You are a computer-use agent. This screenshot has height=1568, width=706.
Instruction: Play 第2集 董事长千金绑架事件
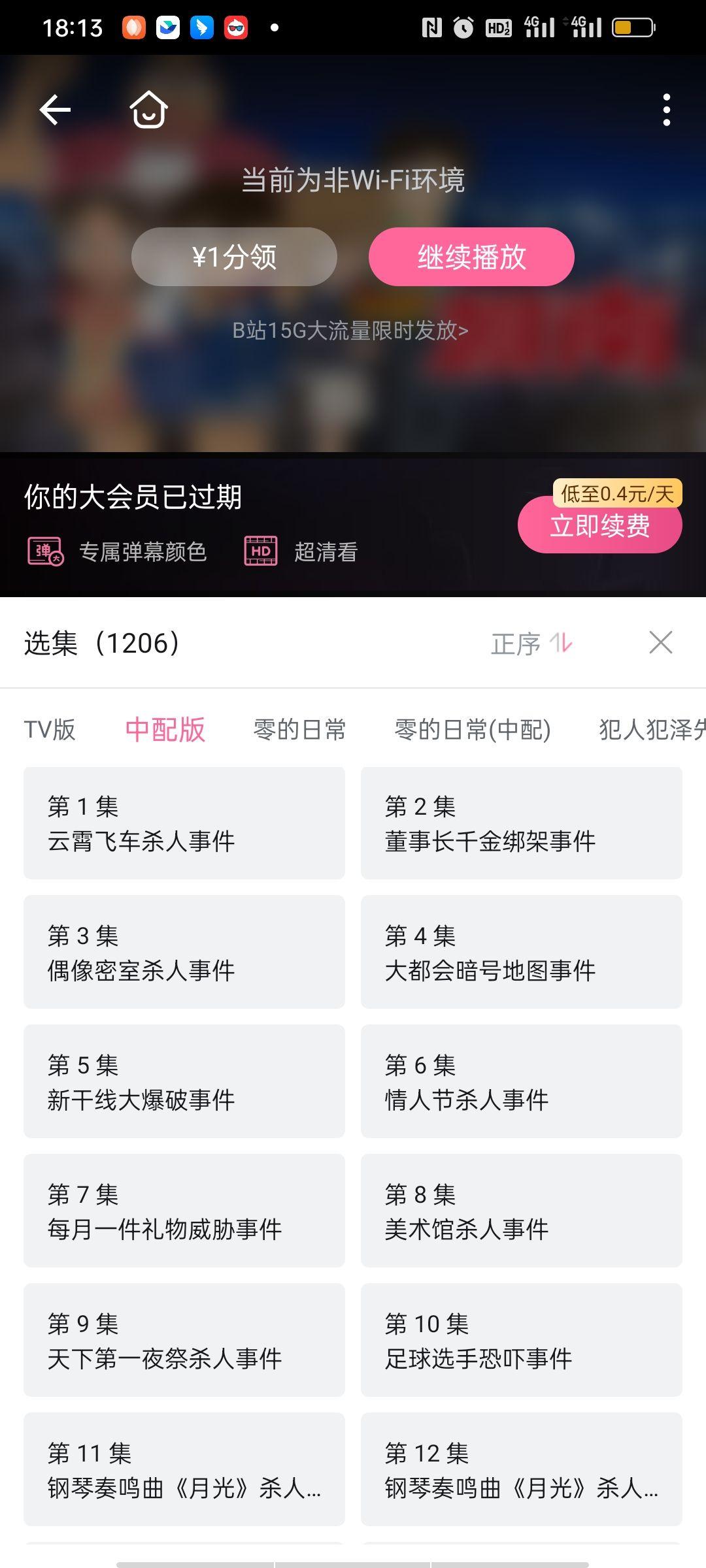pos(521,823)
